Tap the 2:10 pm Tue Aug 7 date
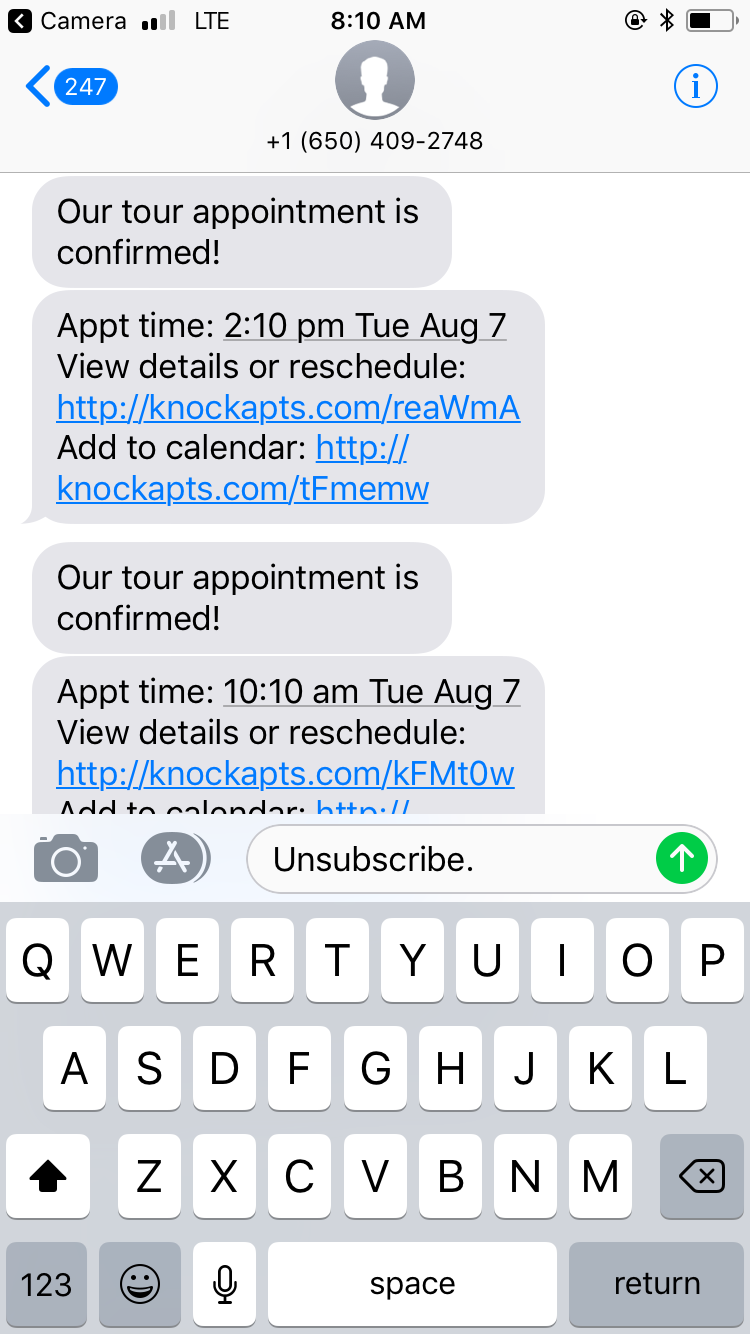Screen dimensions: 750x1334 [x=365, y=326]
